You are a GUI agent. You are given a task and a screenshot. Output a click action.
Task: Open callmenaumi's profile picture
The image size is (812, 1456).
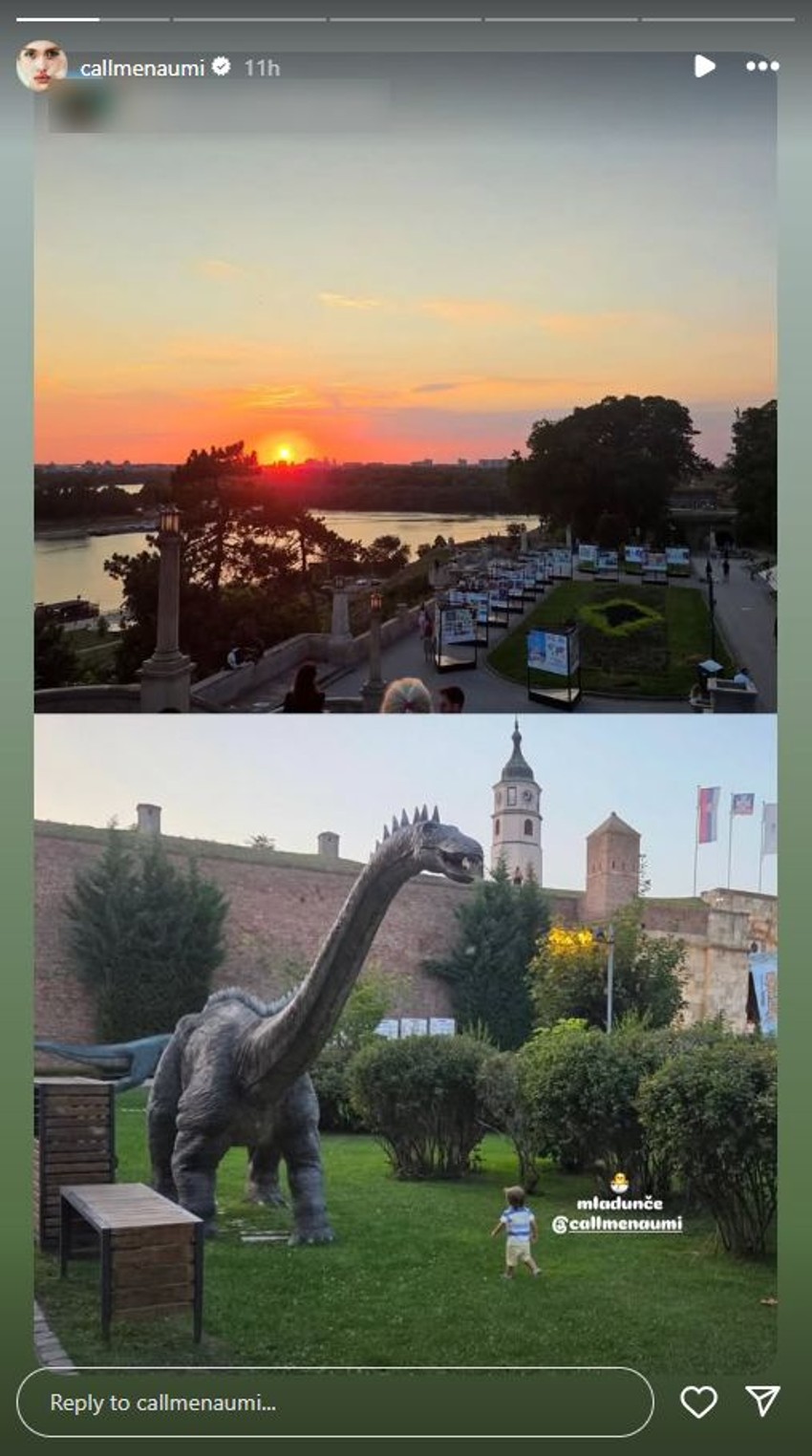(42, 66)
